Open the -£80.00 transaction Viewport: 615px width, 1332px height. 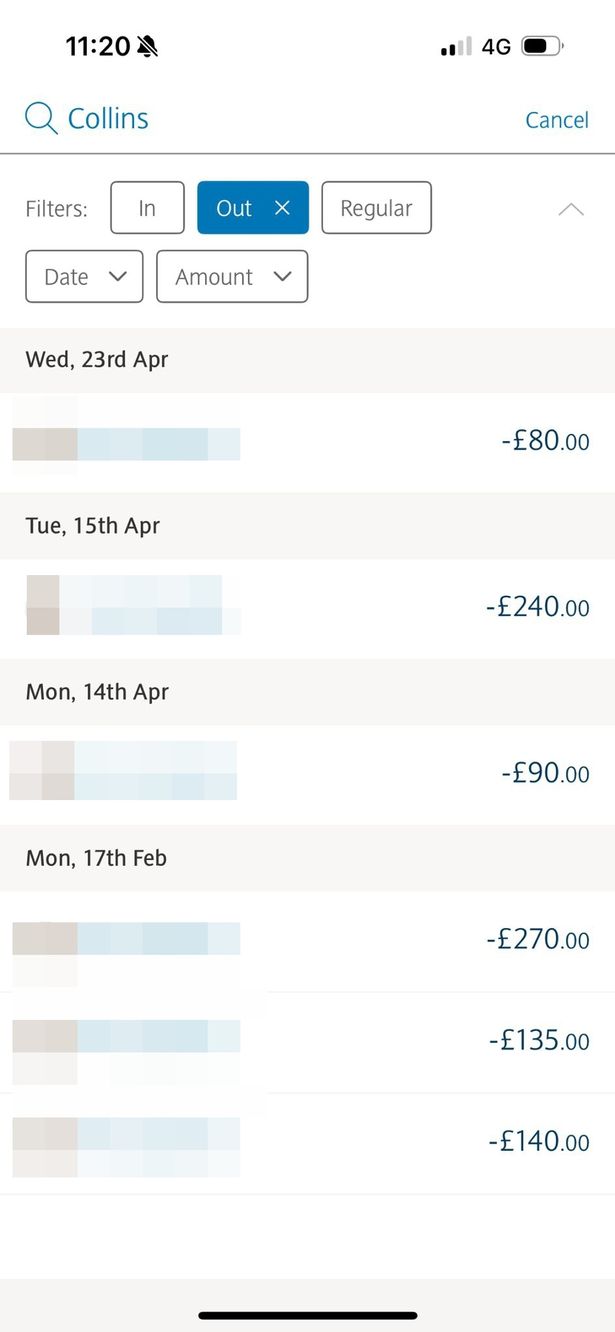[307, 441]
